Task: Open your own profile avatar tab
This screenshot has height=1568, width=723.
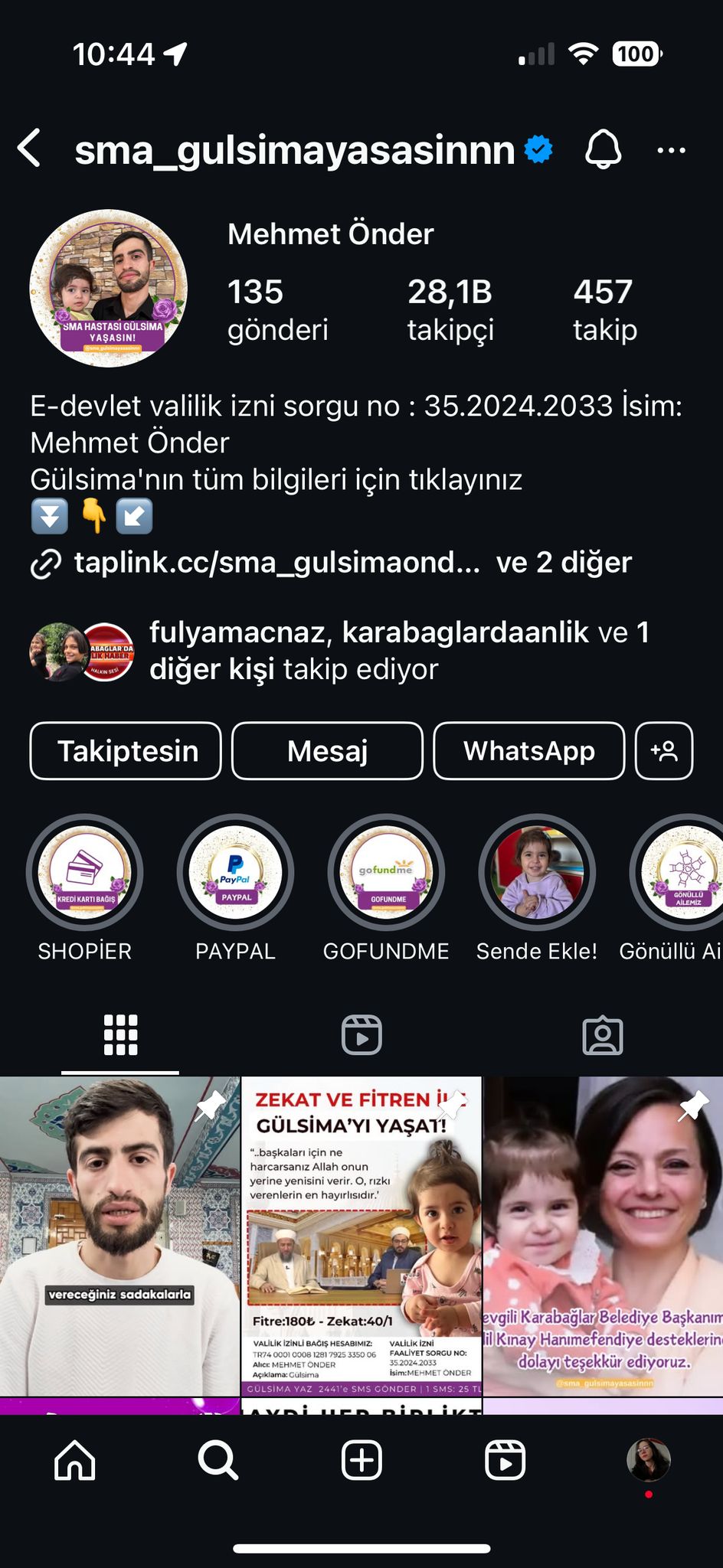Action: pos(649,1459)
